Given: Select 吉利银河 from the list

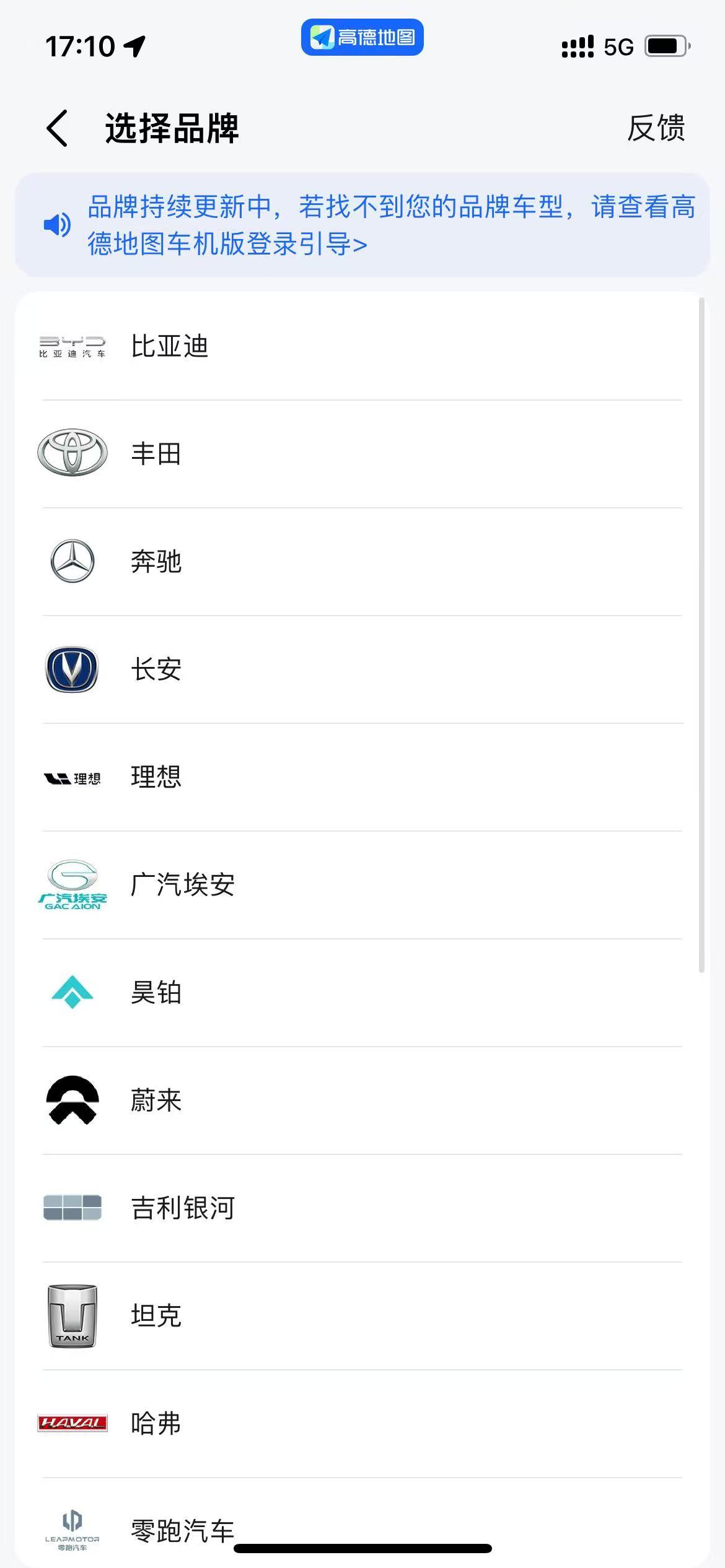Looking at the screenshot, I should click(x=362, y=1208).
